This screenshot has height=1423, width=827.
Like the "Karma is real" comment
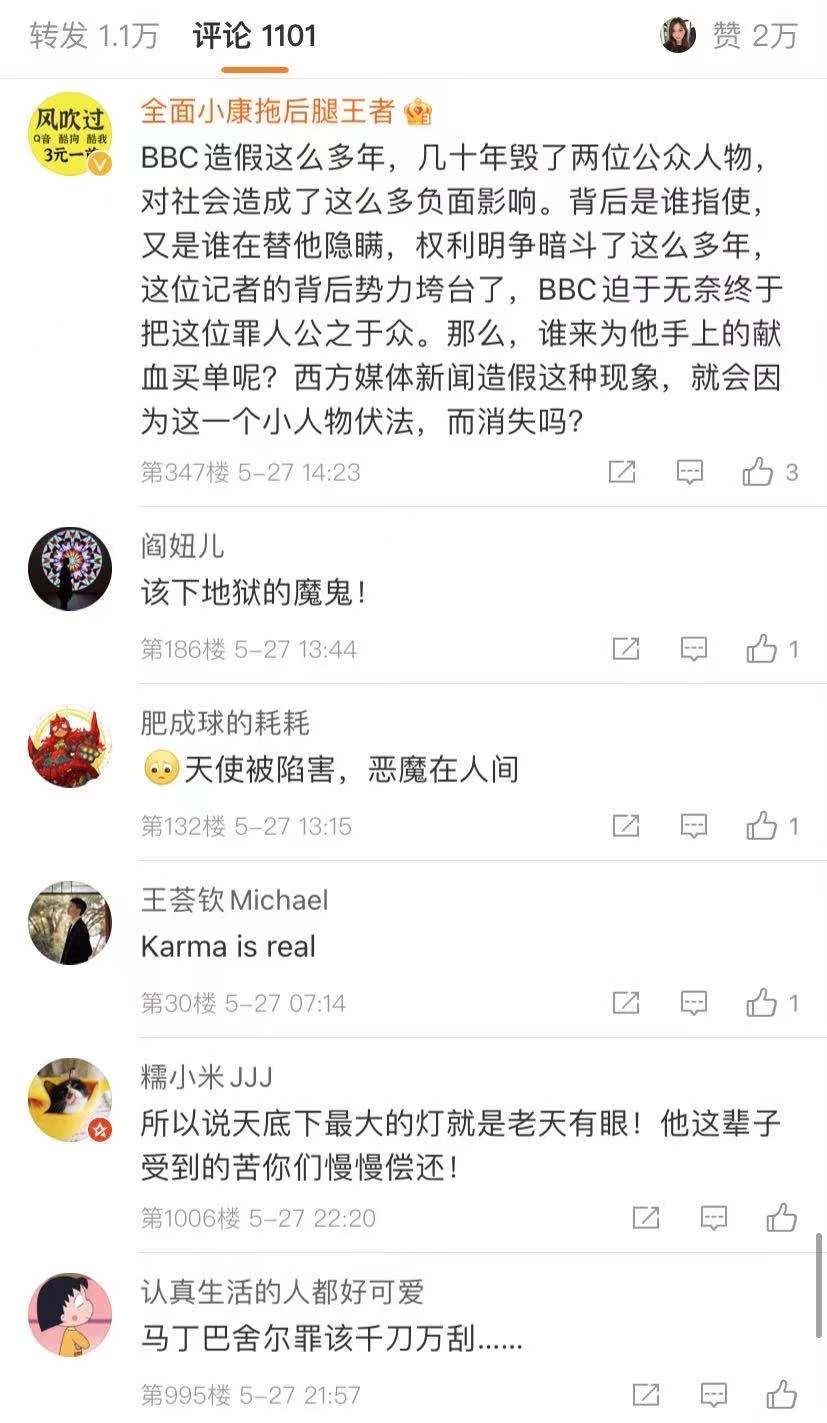pos(762,1003)
